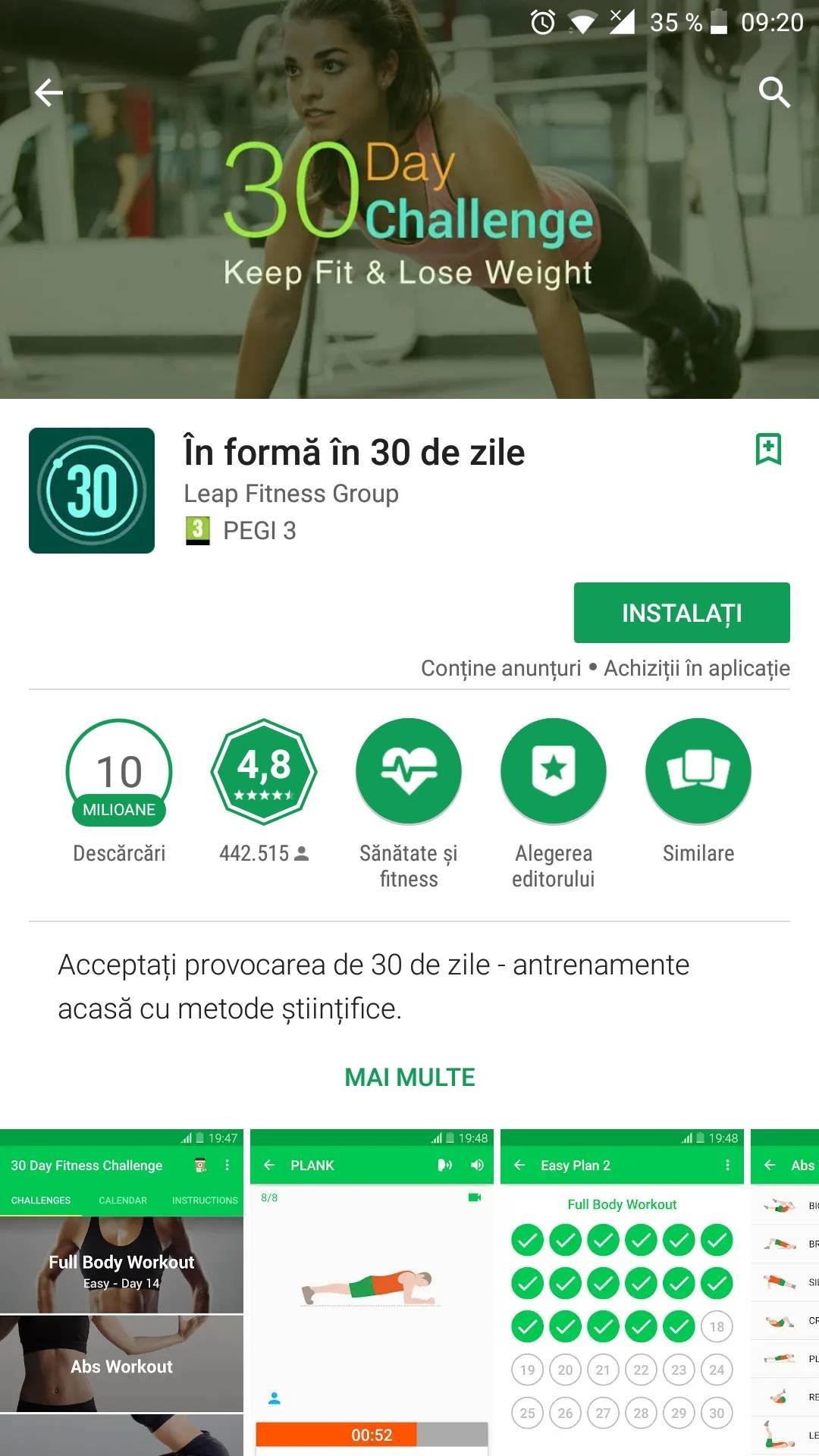819x1456 pixels.
Task: Go back using the top arrow
Action: pyautogui.click(x=49, y=93)
